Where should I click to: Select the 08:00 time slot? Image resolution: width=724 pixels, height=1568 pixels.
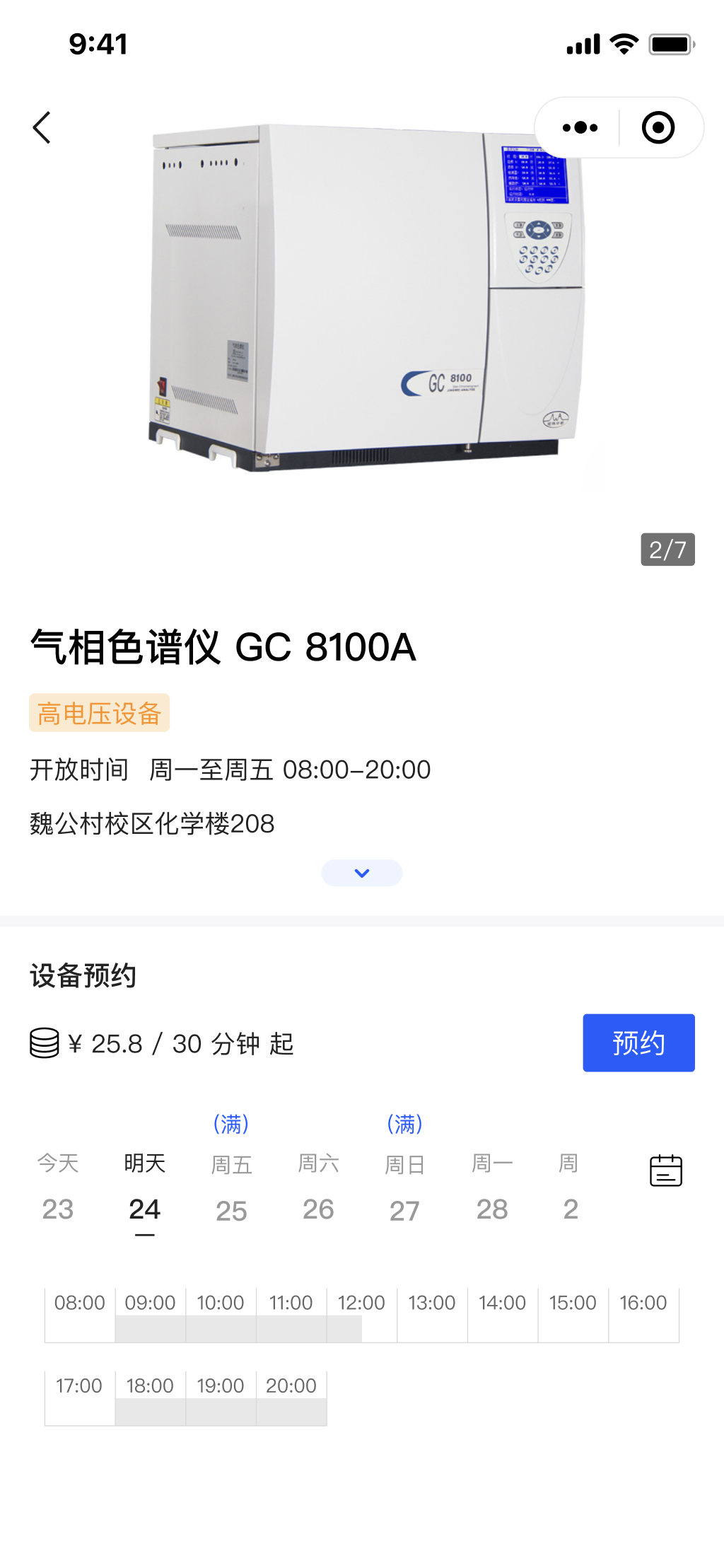tap(80, 1315)
